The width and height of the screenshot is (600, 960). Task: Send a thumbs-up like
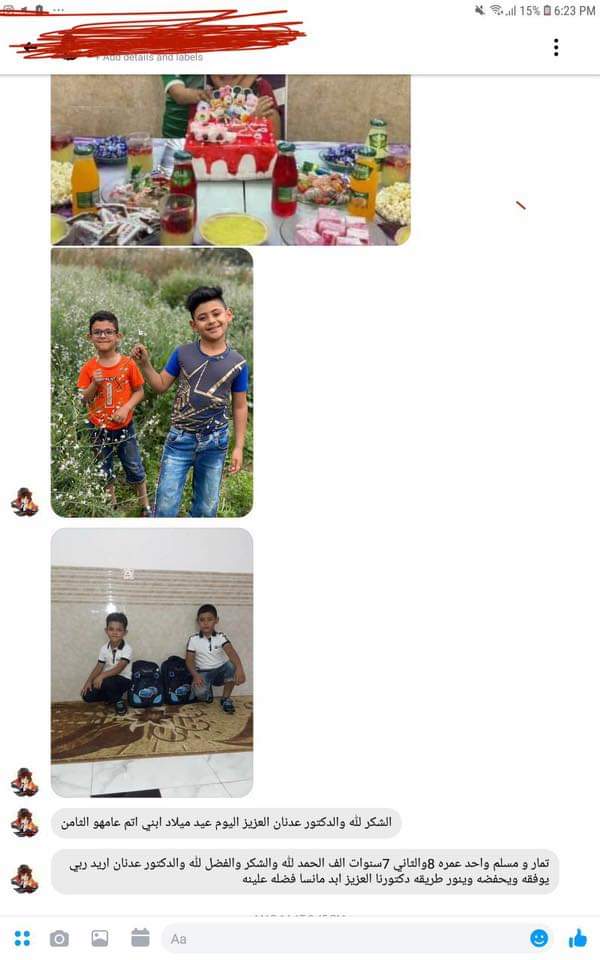pyautogui.click(x=577, y=938)
